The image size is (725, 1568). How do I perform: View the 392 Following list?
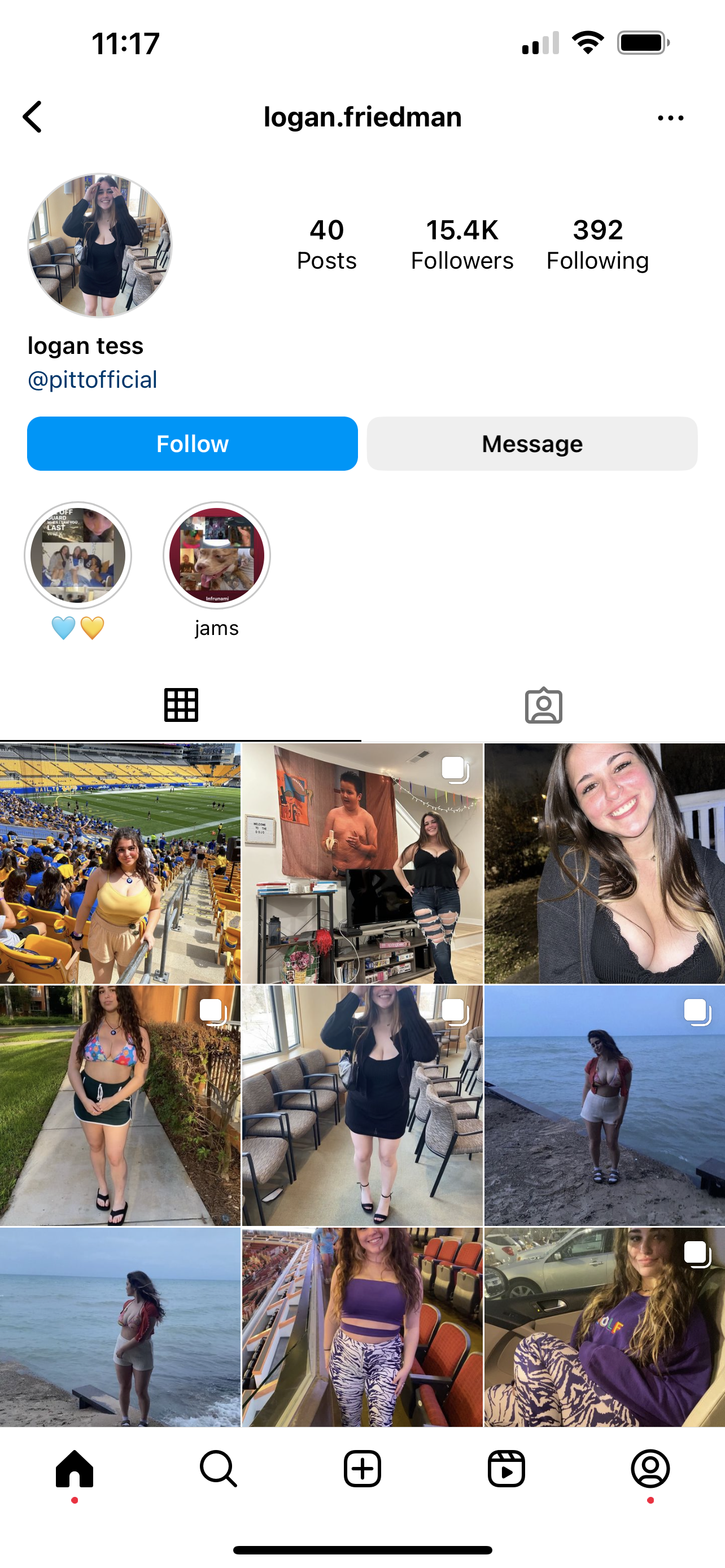coord(597,244)
